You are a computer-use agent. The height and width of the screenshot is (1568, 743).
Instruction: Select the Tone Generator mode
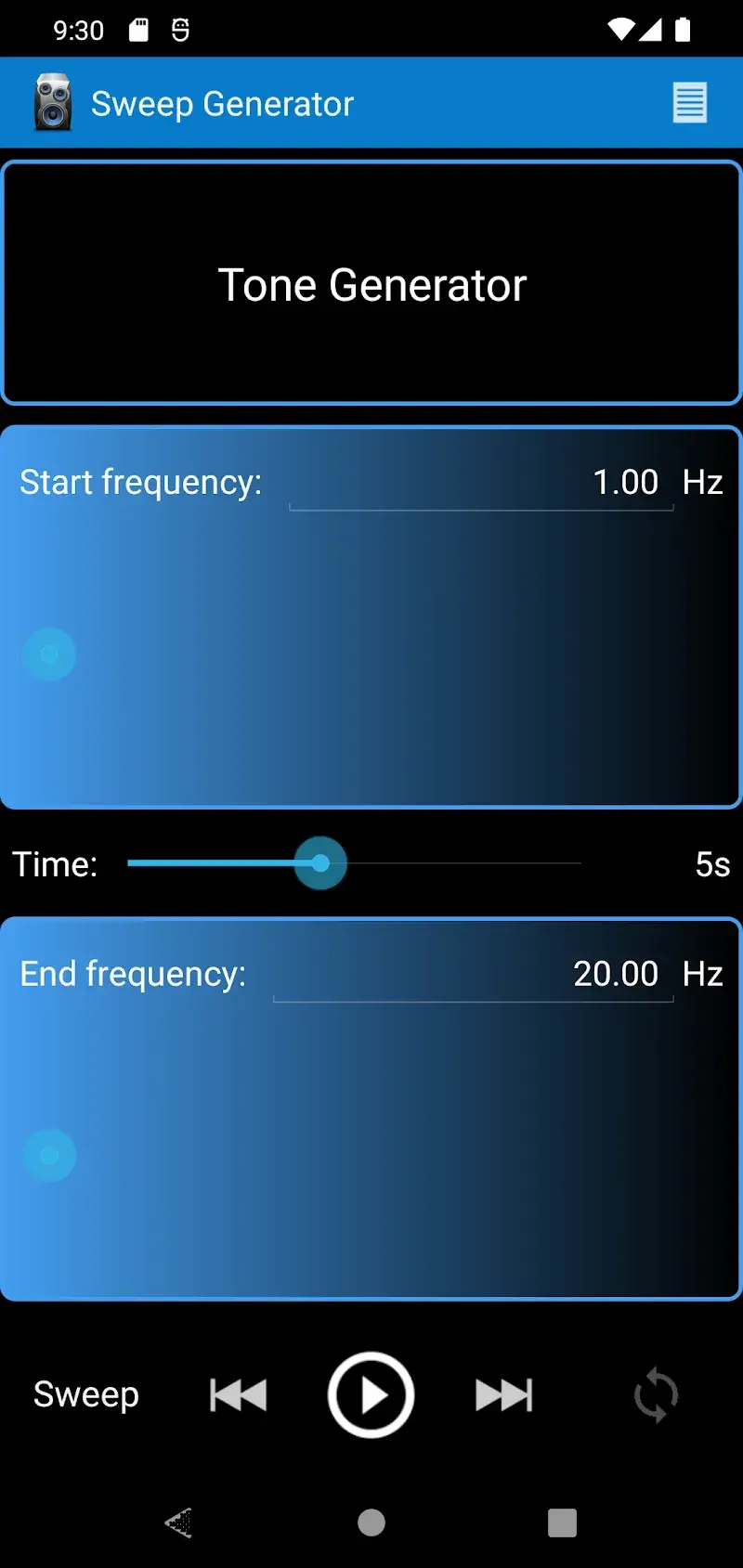pyautogui.click(x=371, y=283)
